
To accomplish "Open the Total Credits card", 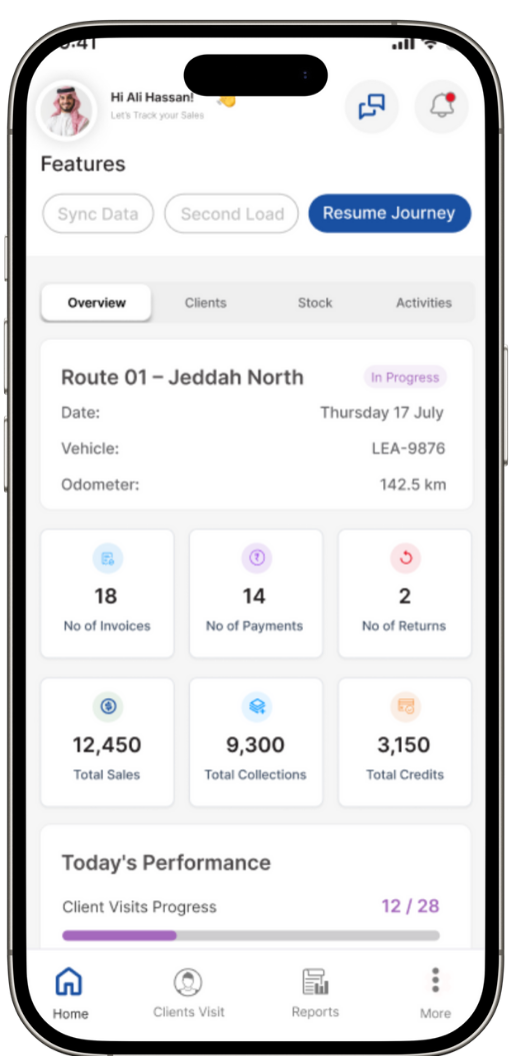I will pyautogui.click(x=405, y=742).
